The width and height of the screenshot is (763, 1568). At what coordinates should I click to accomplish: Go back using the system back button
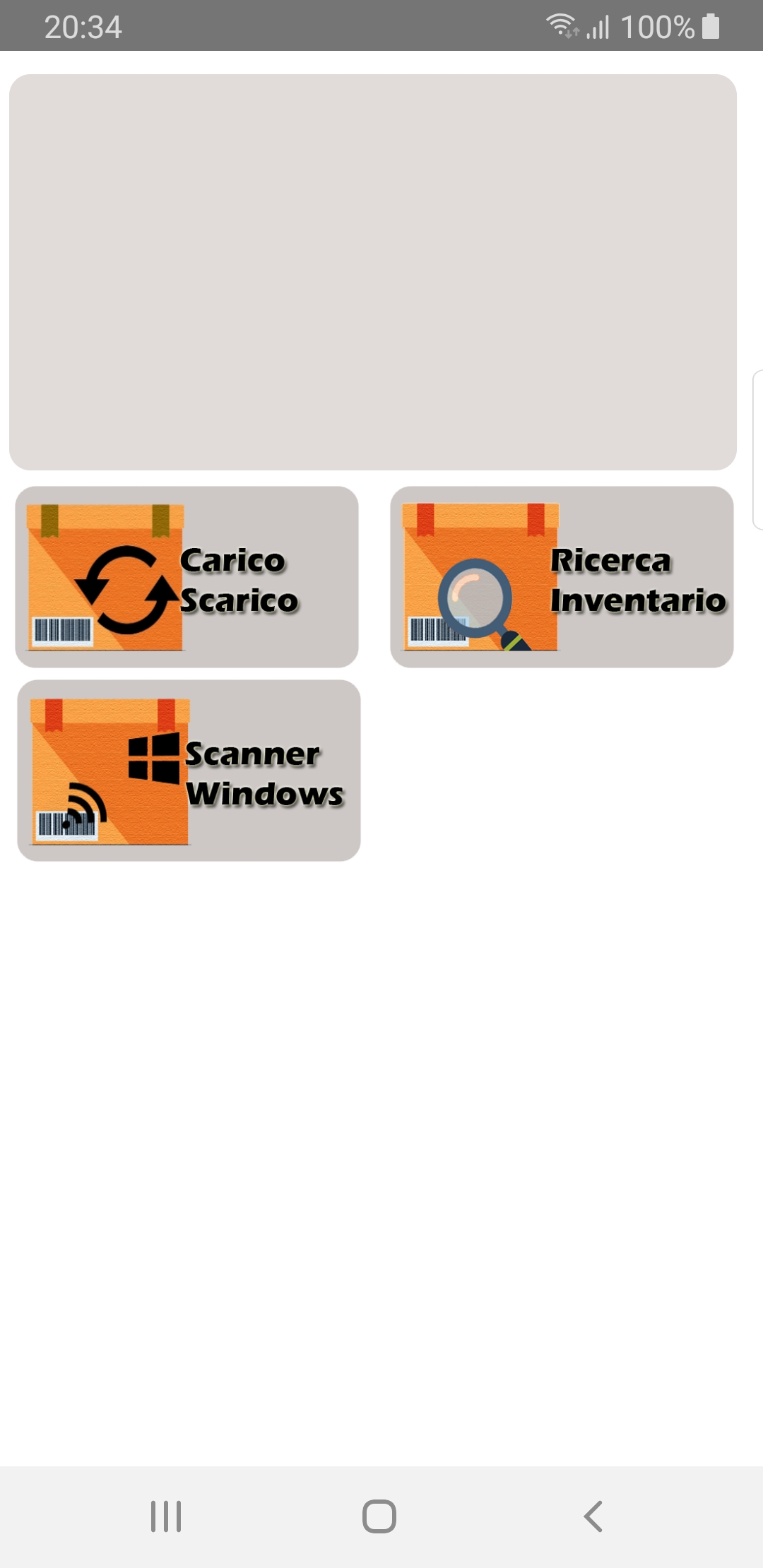click(x=593, y=1516)
